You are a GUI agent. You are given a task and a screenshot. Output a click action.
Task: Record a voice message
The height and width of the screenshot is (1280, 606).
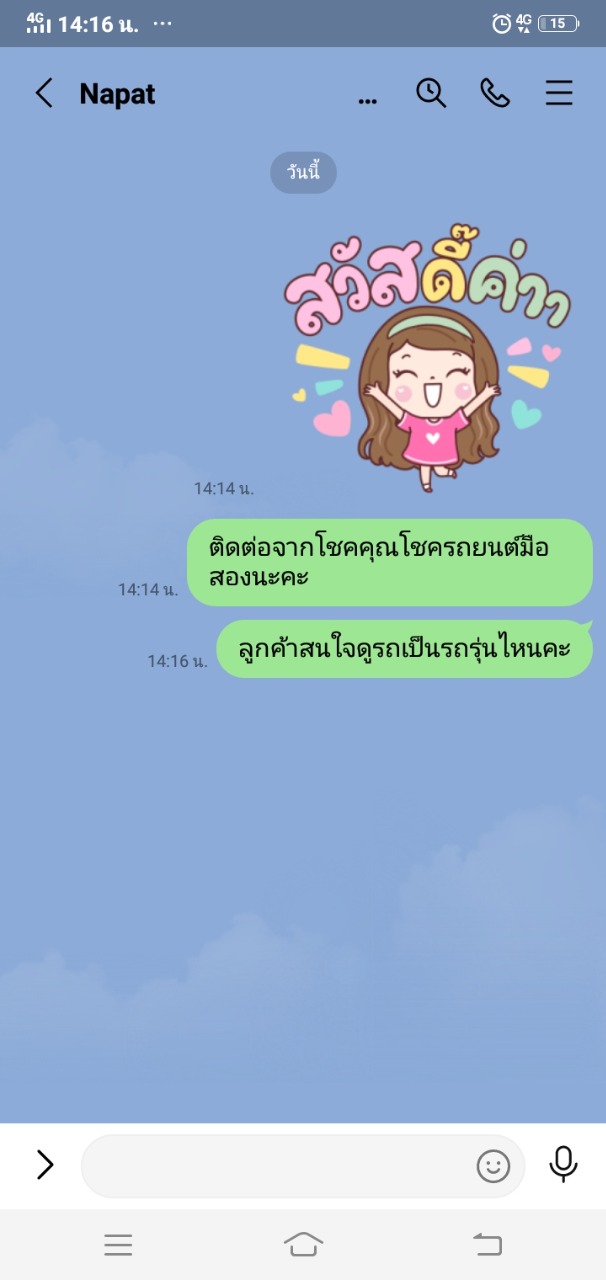563,1164
